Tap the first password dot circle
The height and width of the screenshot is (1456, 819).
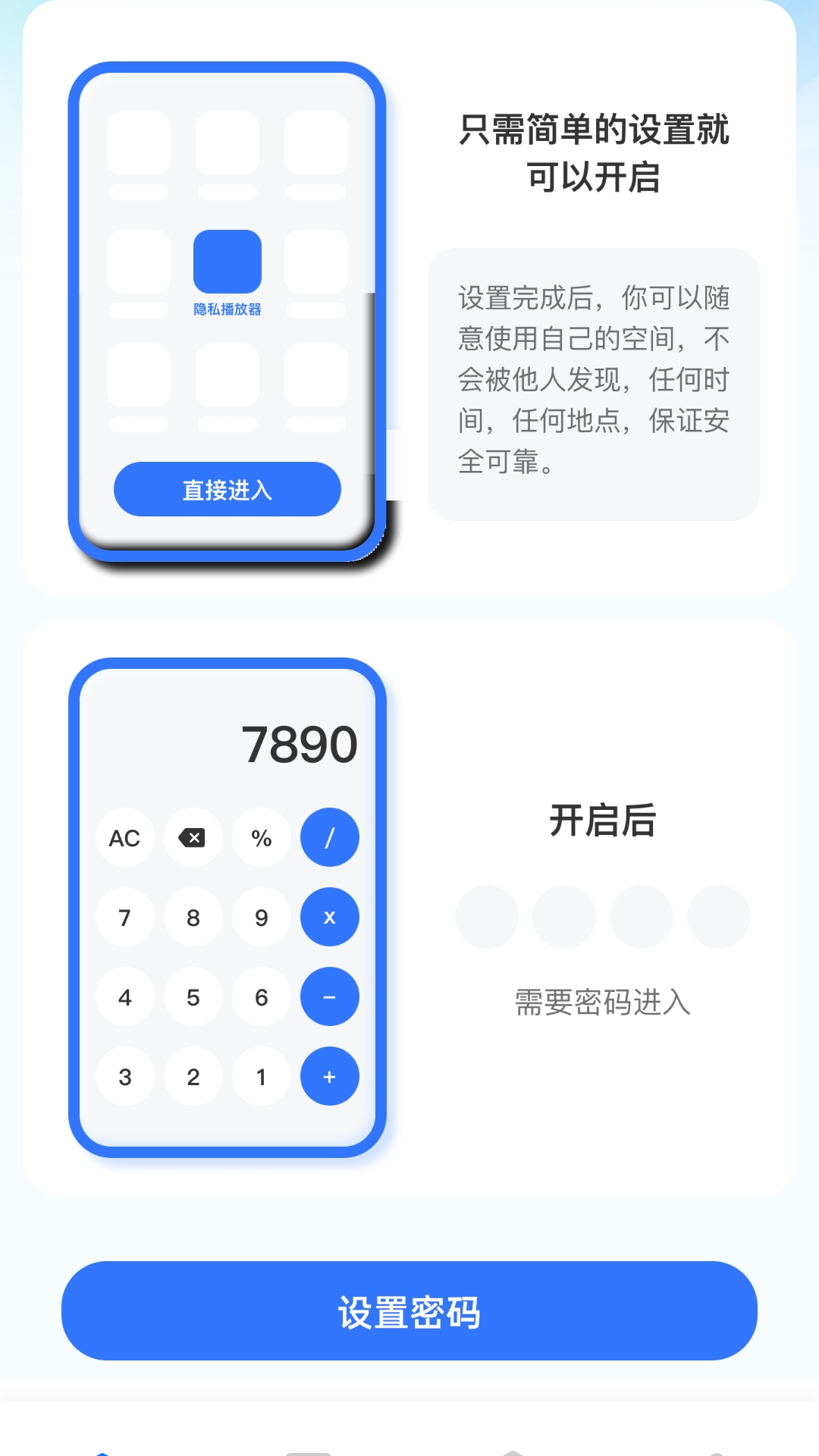point(487,917)
